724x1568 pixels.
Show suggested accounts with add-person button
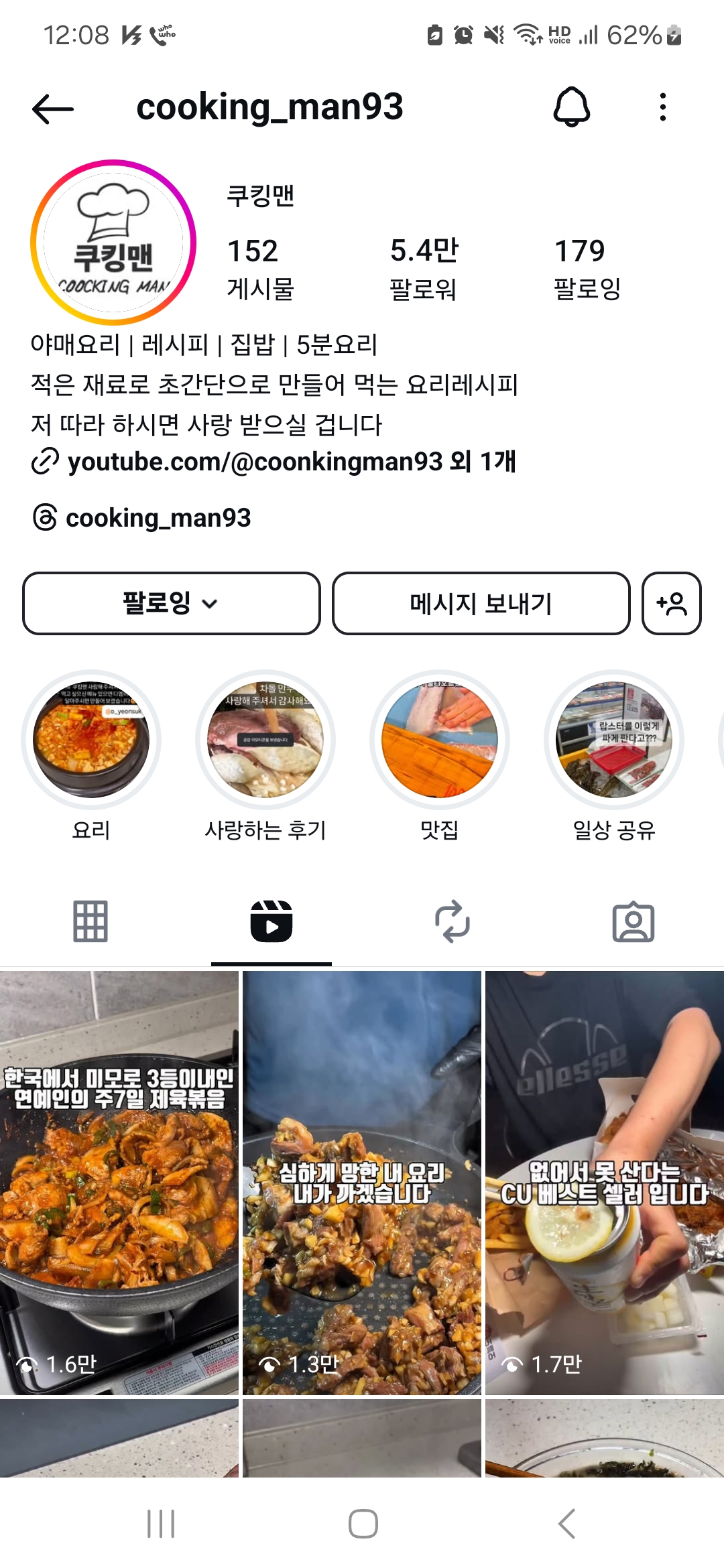pyautogui.click(x=672, y=603)
